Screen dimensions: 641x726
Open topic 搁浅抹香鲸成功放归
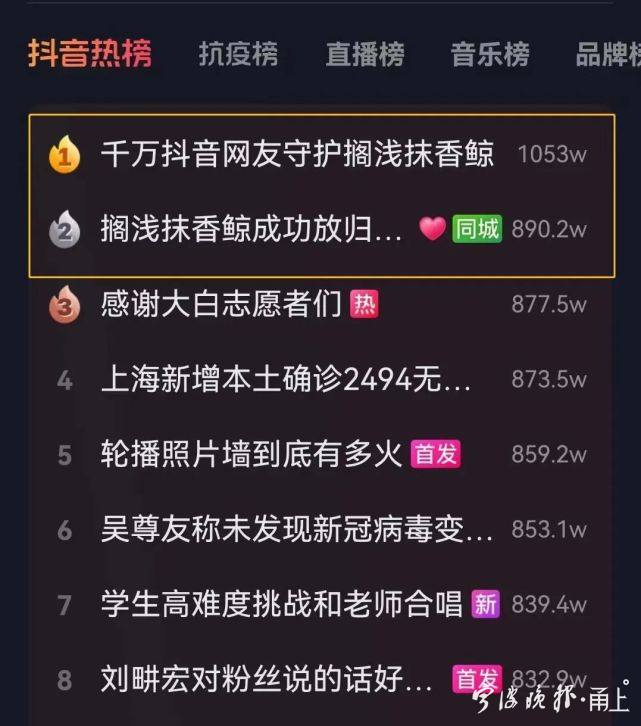pos(251,230)
